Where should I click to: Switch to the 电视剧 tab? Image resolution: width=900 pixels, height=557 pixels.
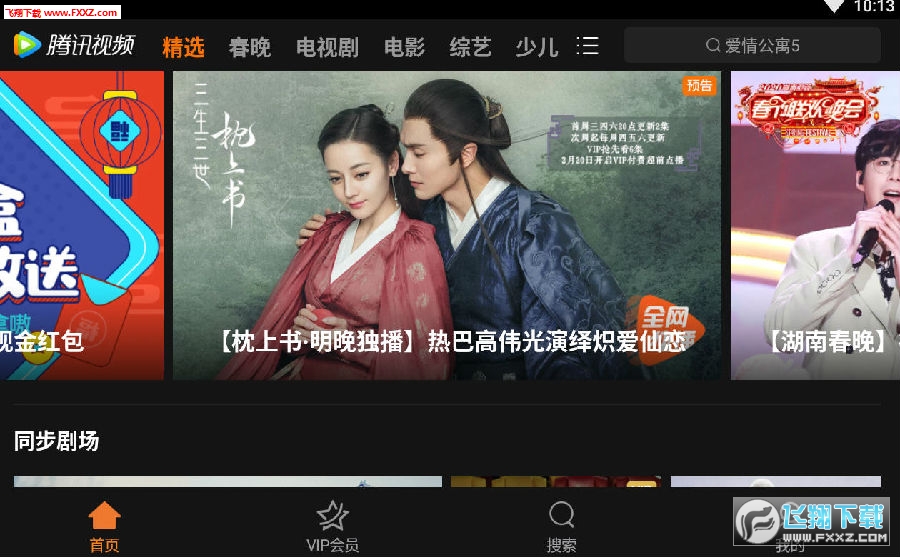327,47
